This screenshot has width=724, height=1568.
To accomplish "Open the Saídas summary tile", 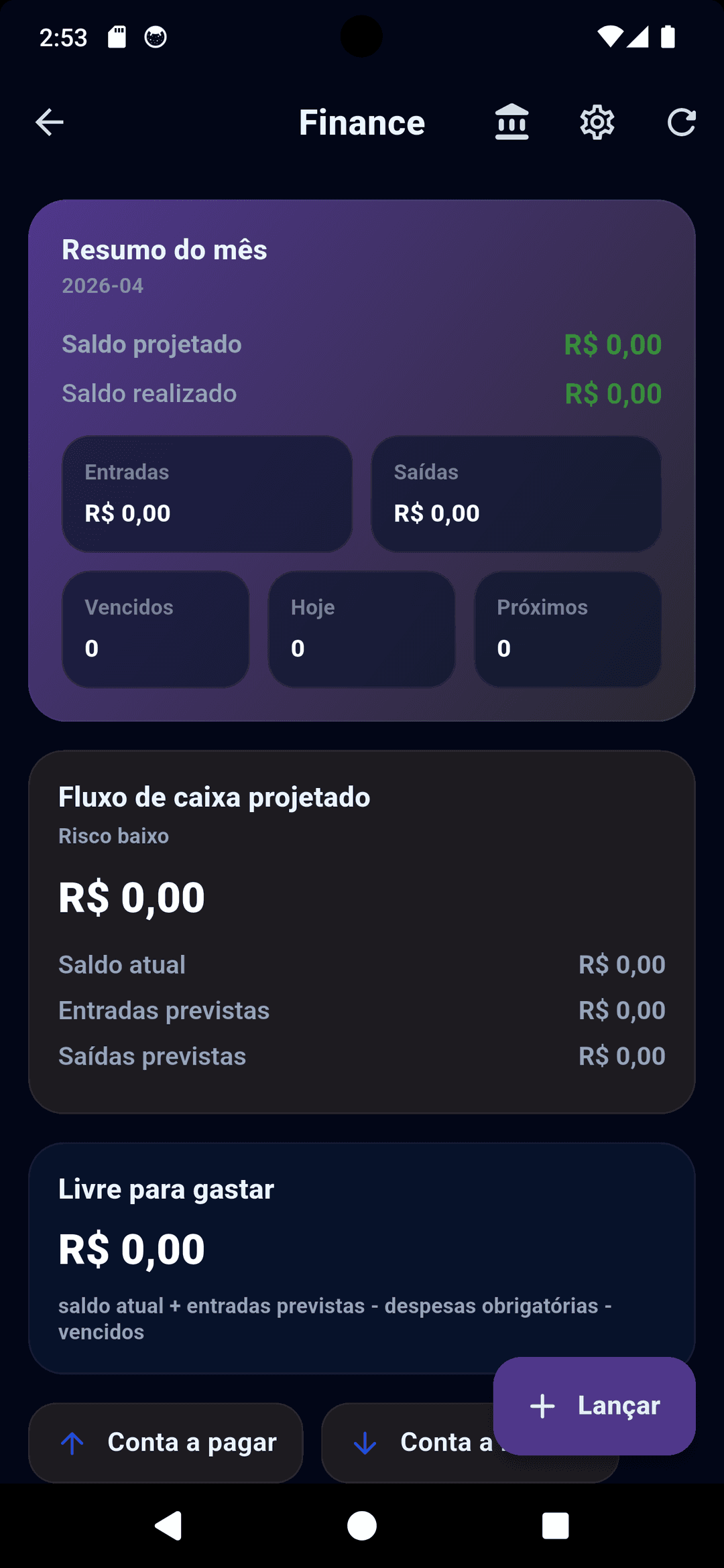I will [x=516, y=494].
